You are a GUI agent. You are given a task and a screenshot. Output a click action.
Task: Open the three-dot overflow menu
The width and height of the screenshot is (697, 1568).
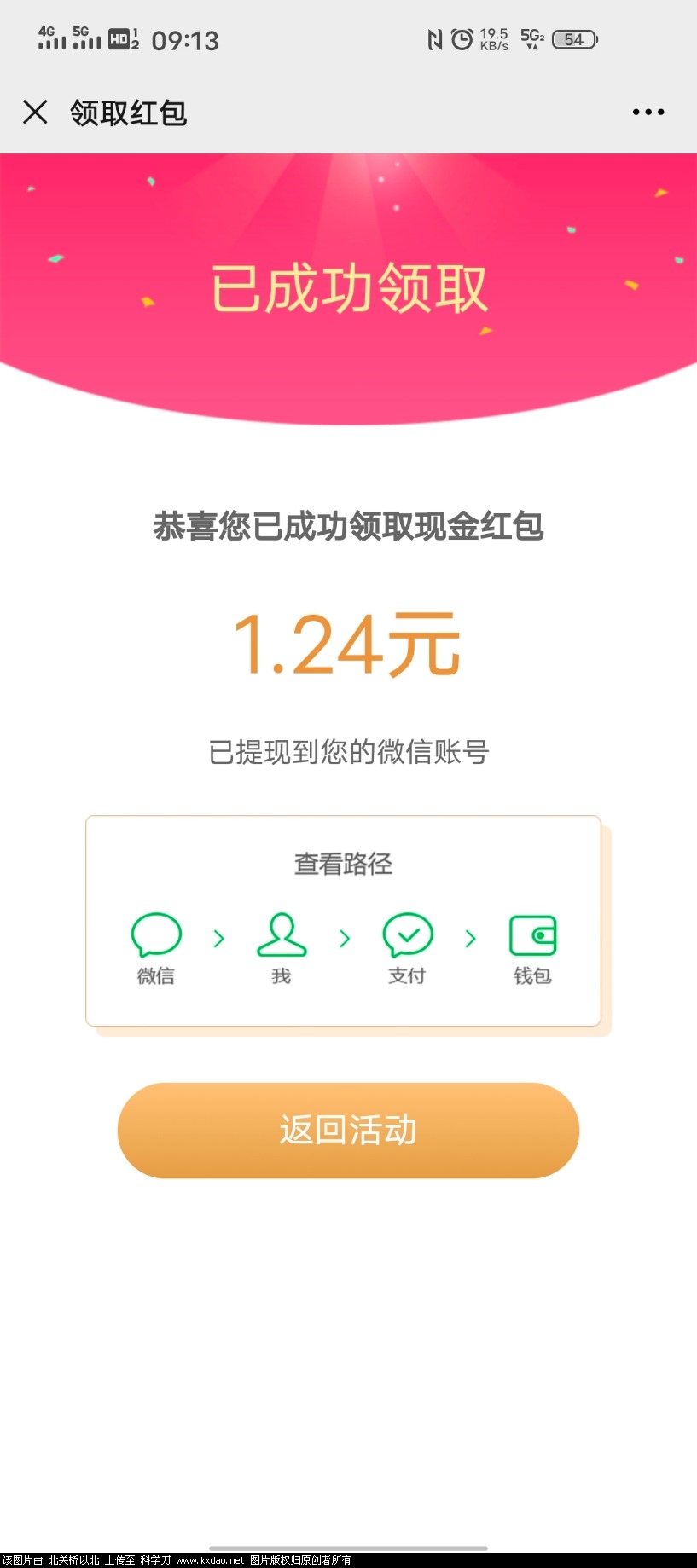click(x=648, y=112)
